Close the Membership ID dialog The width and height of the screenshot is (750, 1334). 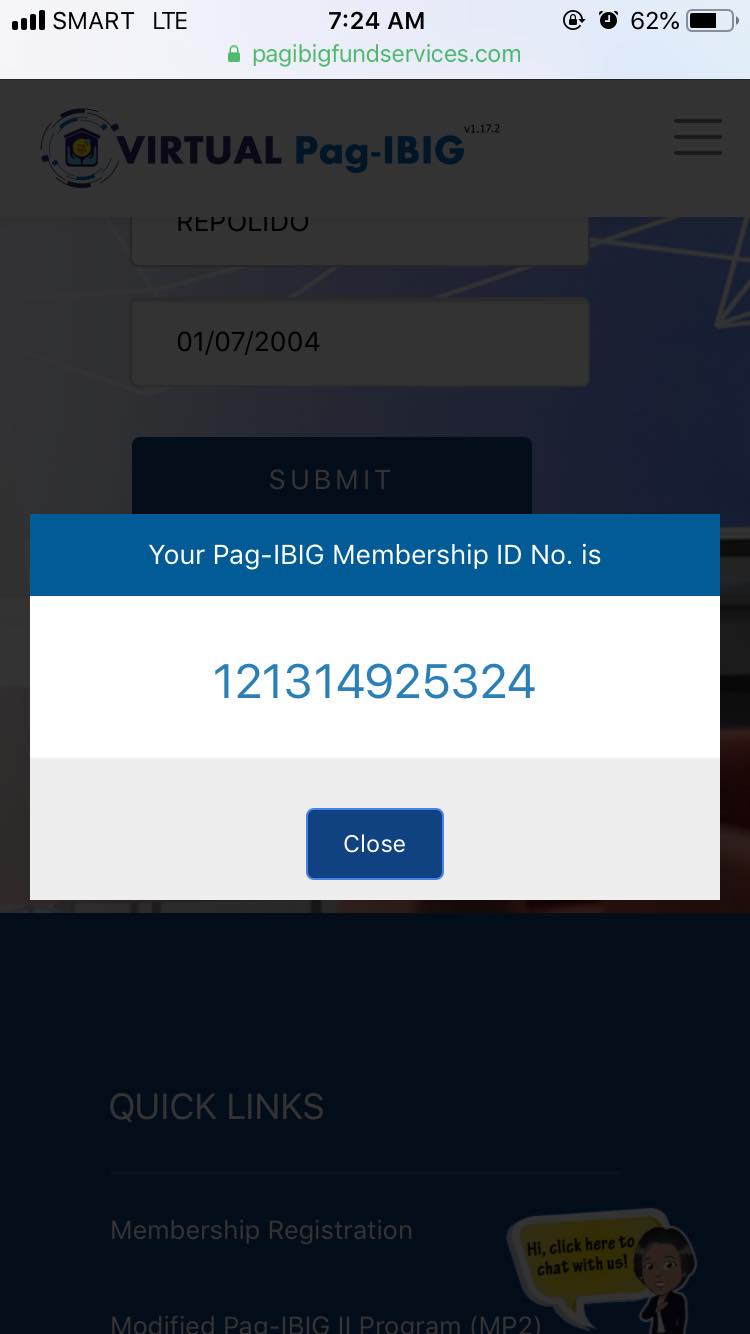pyautogui.click(x=374, y=844)
